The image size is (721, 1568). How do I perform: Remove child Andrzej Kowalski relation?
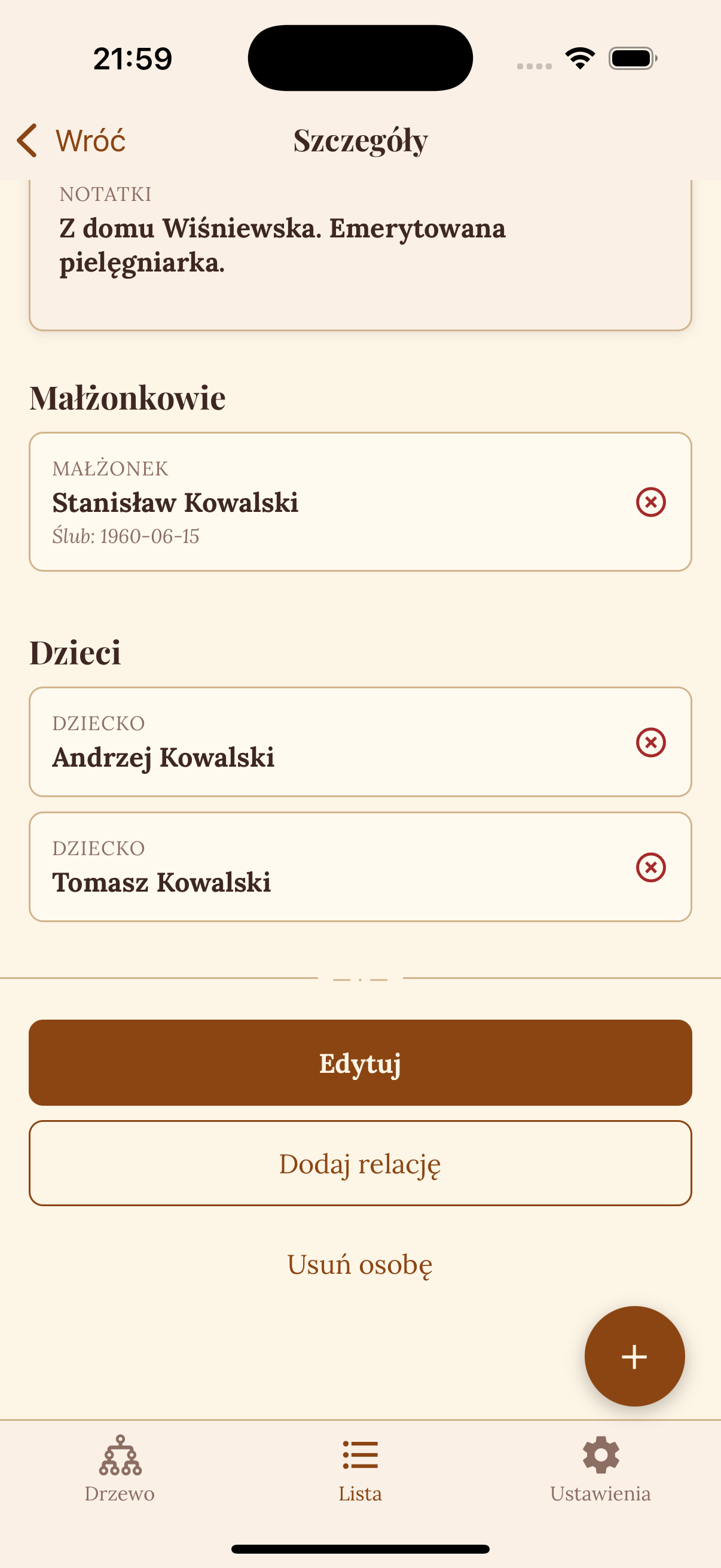tap(650, 742)
